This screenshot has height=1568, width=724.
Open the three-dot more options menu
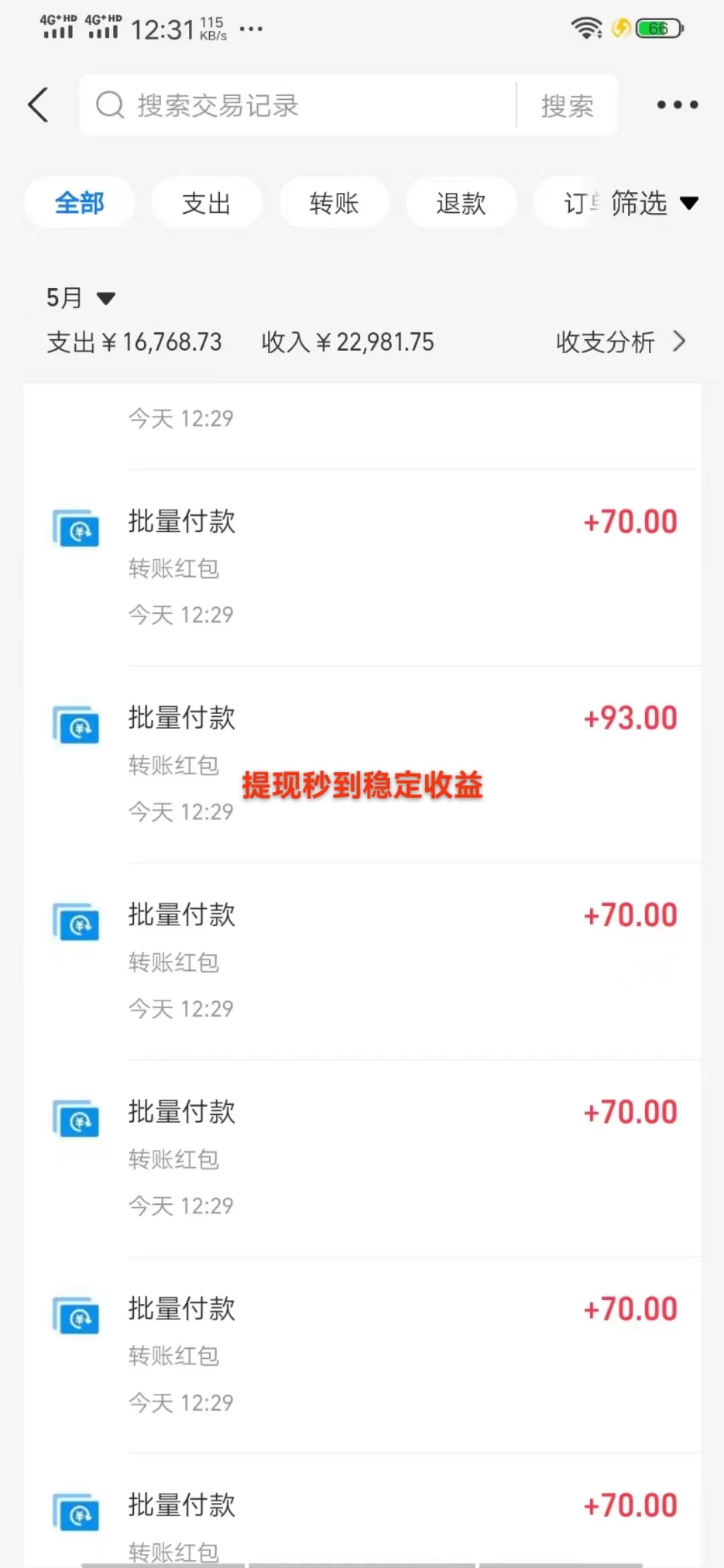tap(678, 105)
